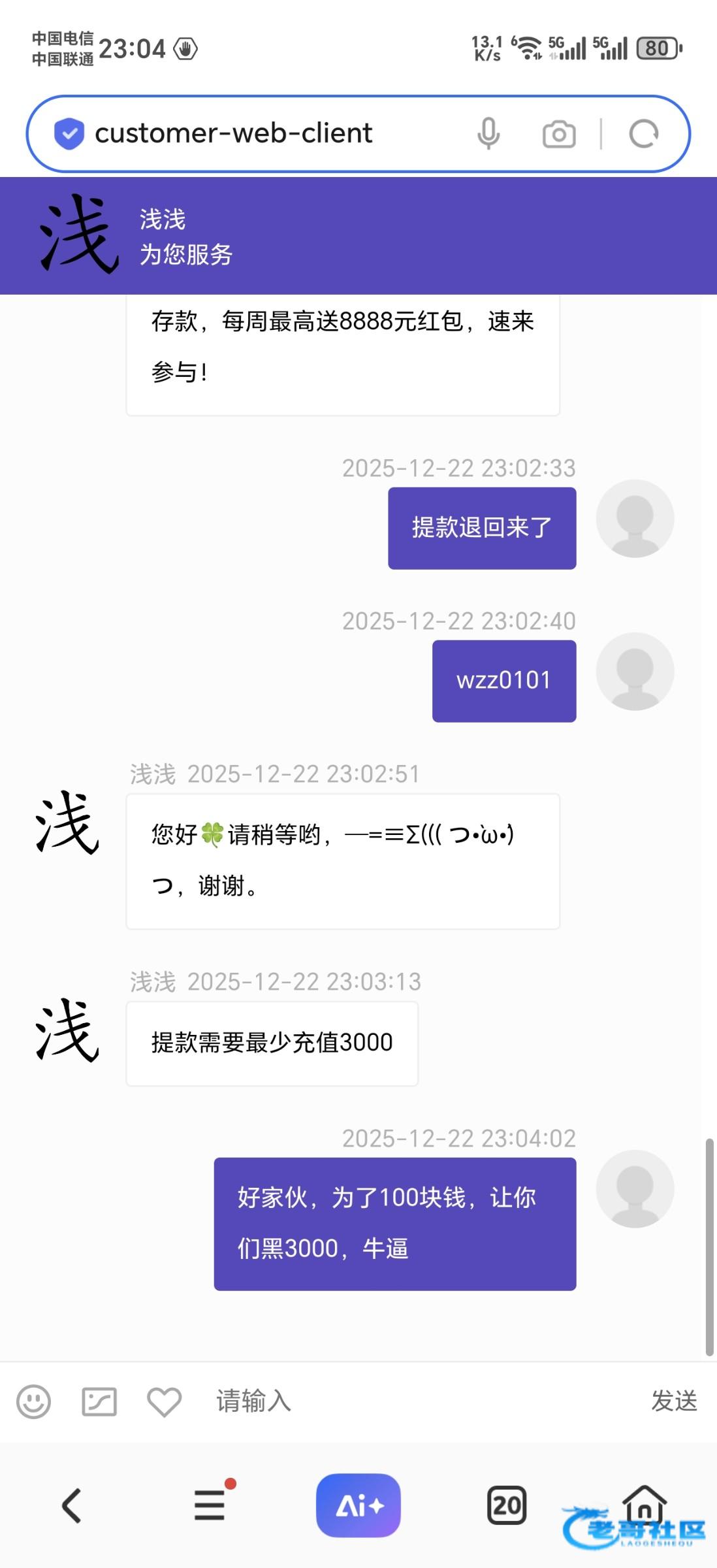This screenshot has height=1568, width=717.
Task: Tap the heart icon beside the message field
Action: (164, 1402)
